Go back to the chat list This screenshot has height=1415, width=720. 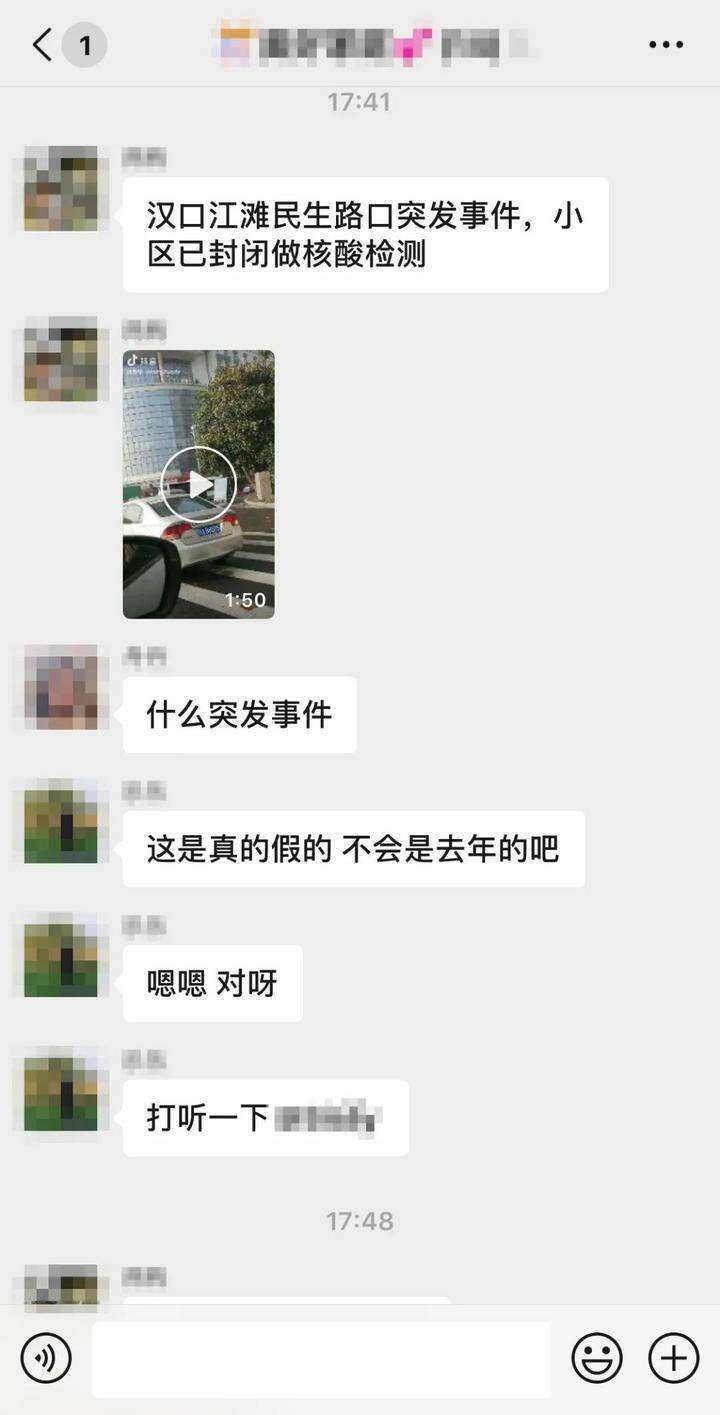tap(43, 45)
